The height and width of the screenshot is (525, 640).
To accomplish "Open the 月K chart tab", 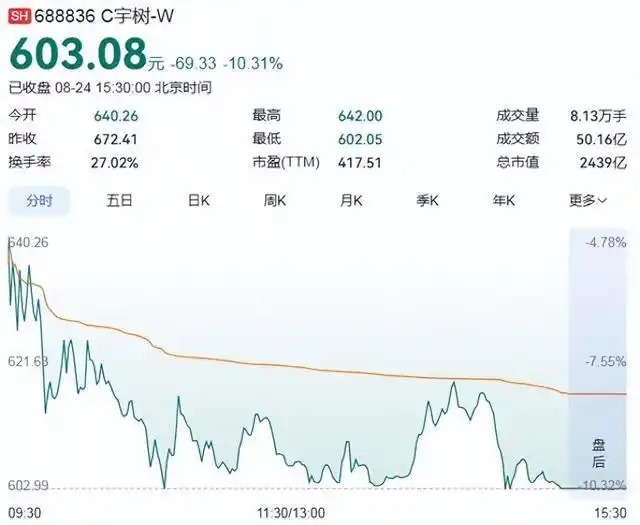I will pyautogui.click(x=351, y=201).
